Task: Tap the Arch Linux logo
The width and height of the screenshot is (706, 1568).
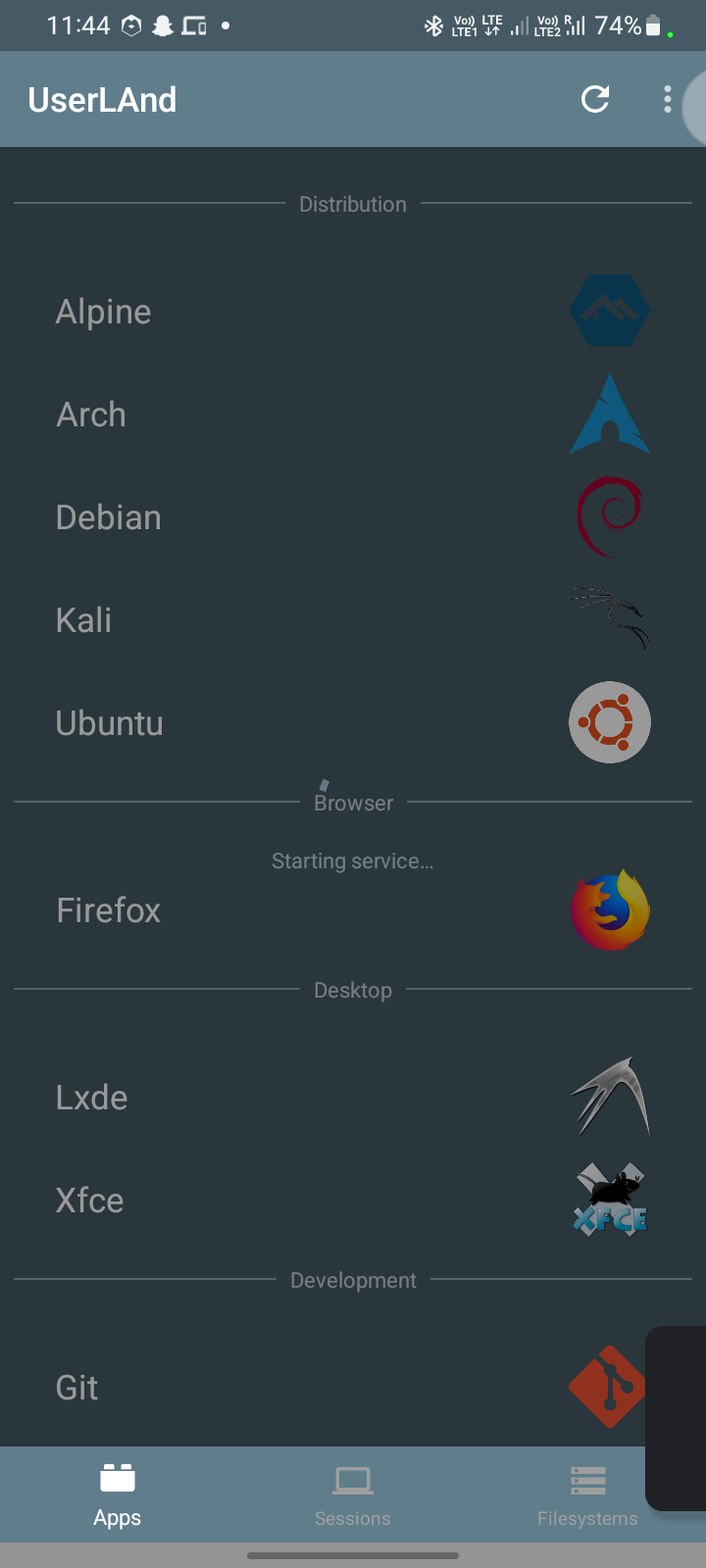Action: click(x=610, y=414)
